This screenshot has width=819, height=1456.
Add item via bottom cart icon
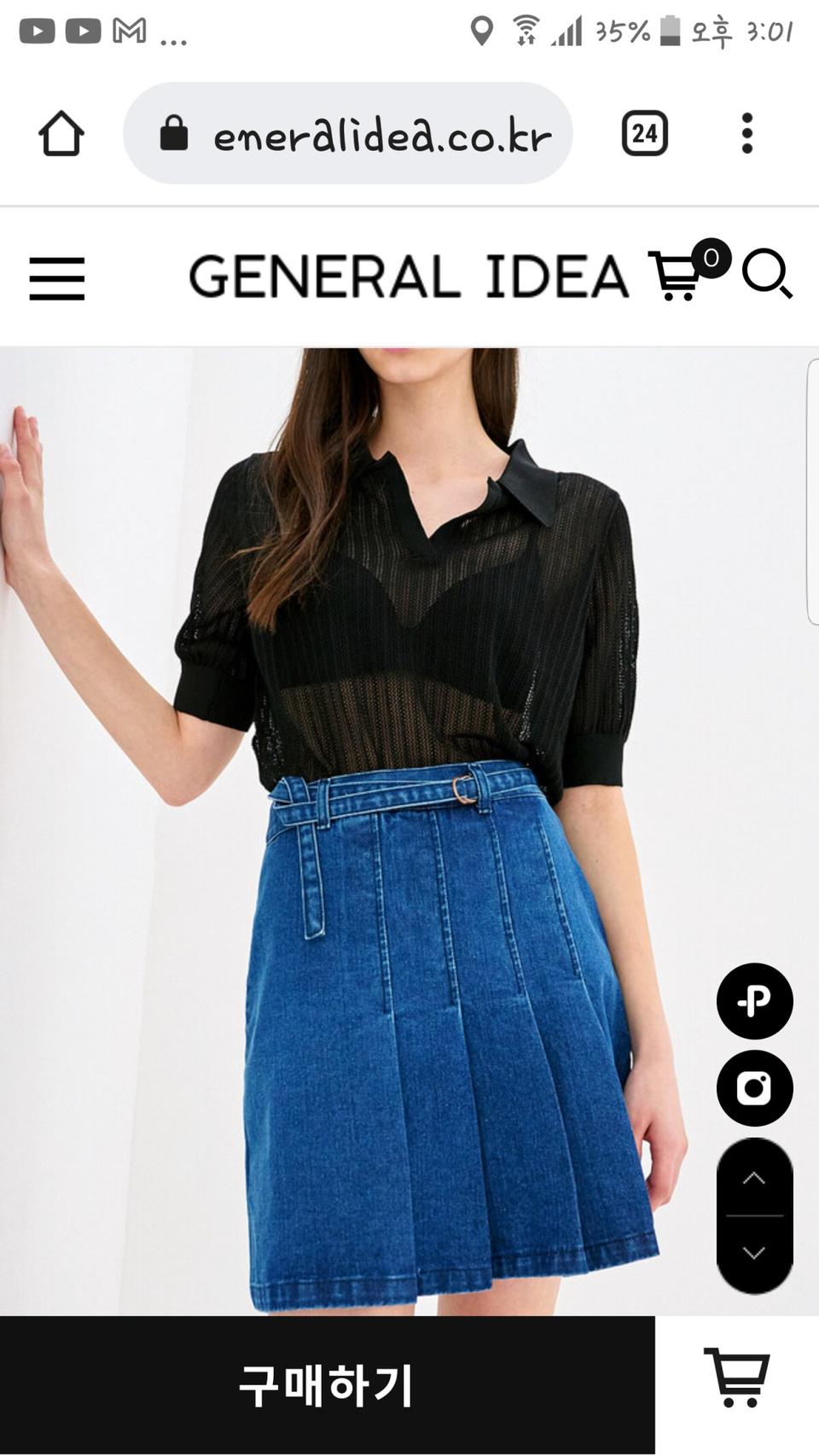(x=736, y=1377)
